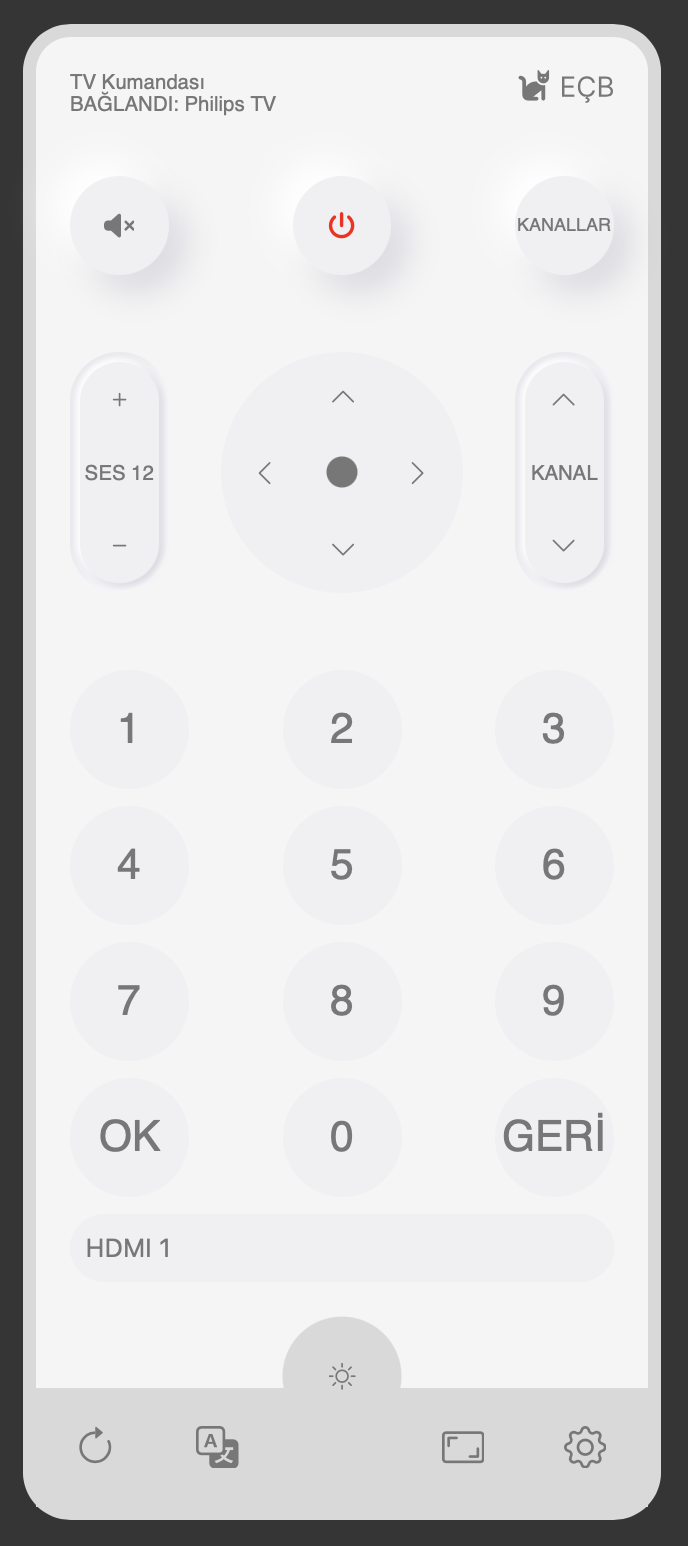Tap the d-pad down arrow
688x1546 pixels.
click(x=342, y=549)
